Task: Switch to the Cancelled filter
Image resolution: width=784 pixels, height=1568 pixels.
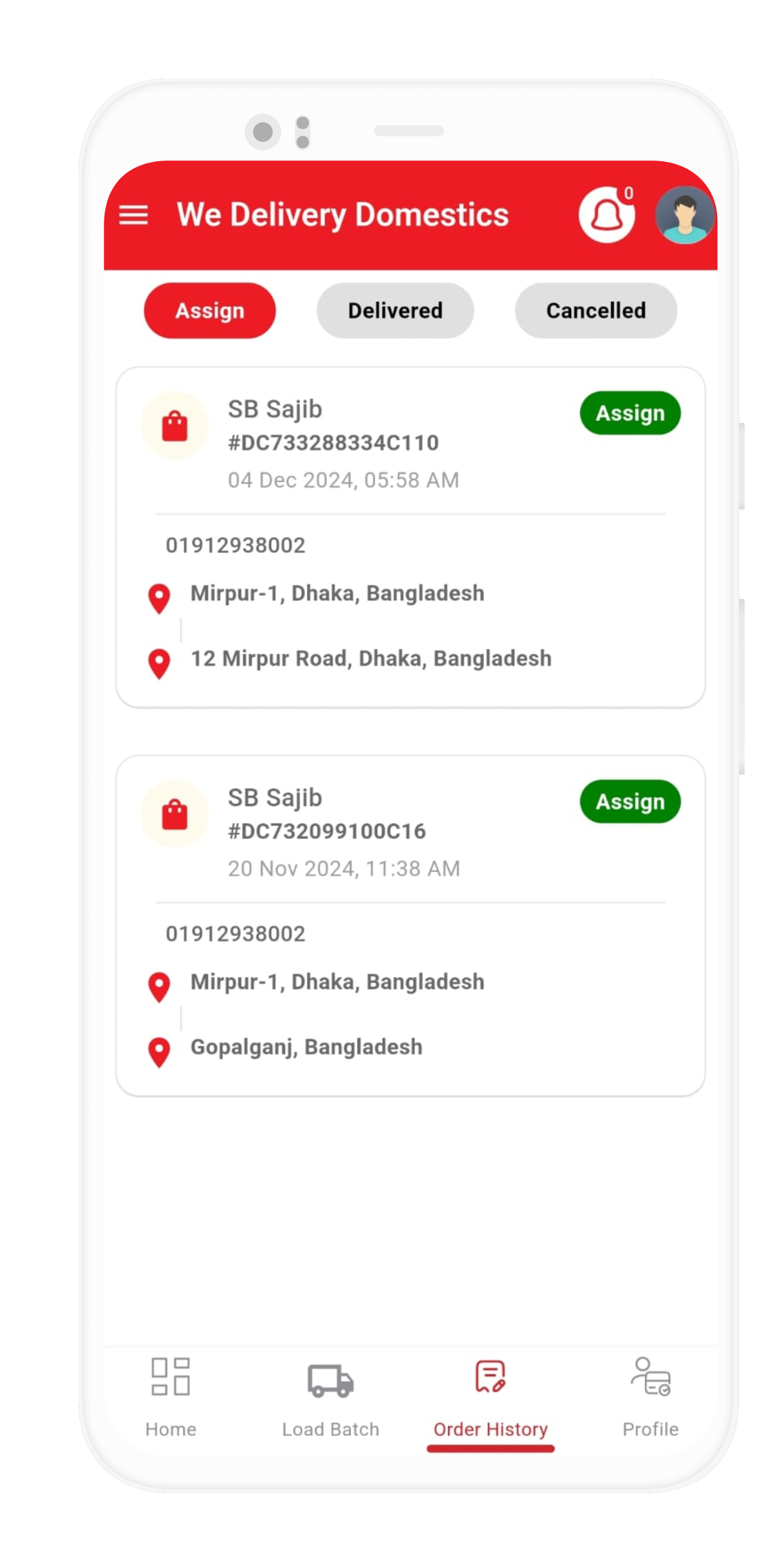Action: (596, 311)
